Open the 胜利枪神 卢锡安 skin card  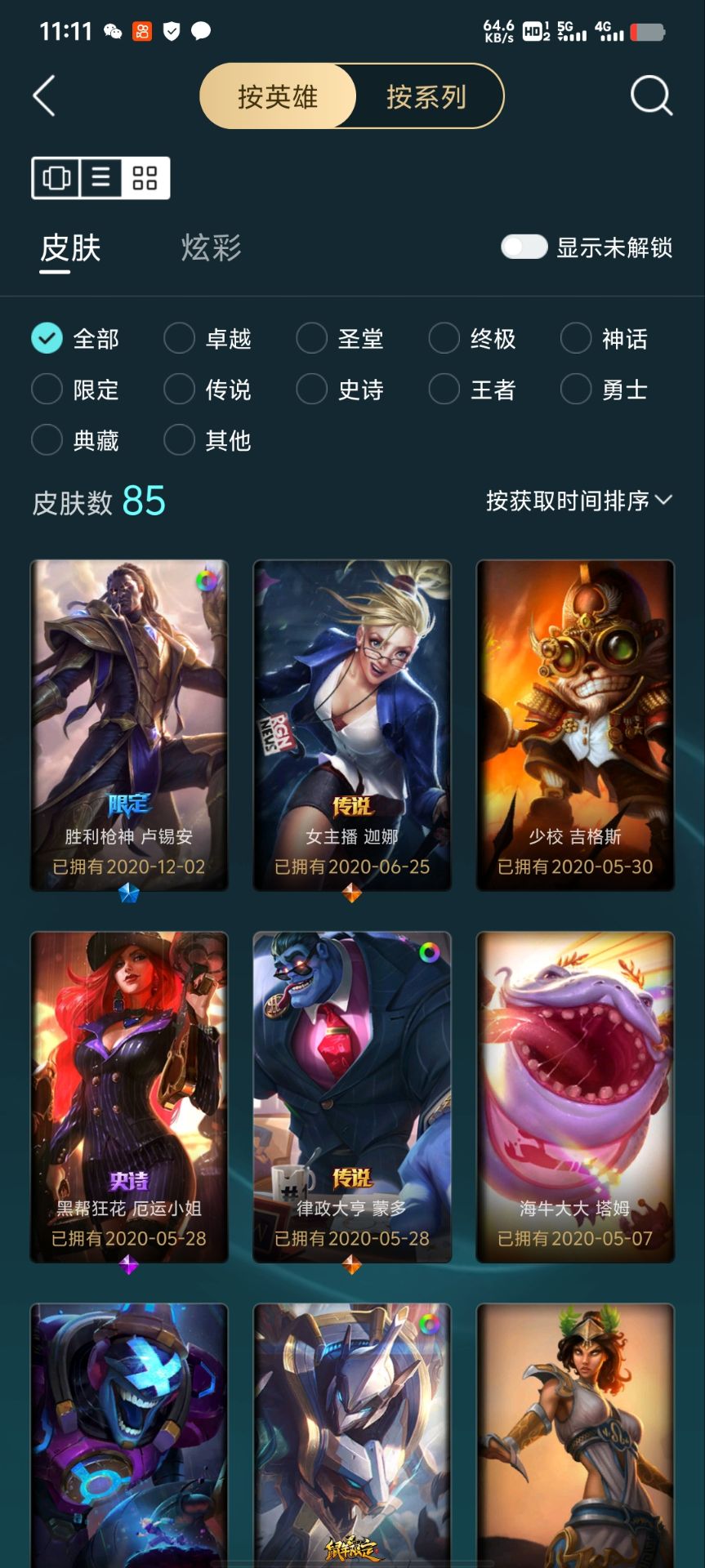(x=129, y=724)
